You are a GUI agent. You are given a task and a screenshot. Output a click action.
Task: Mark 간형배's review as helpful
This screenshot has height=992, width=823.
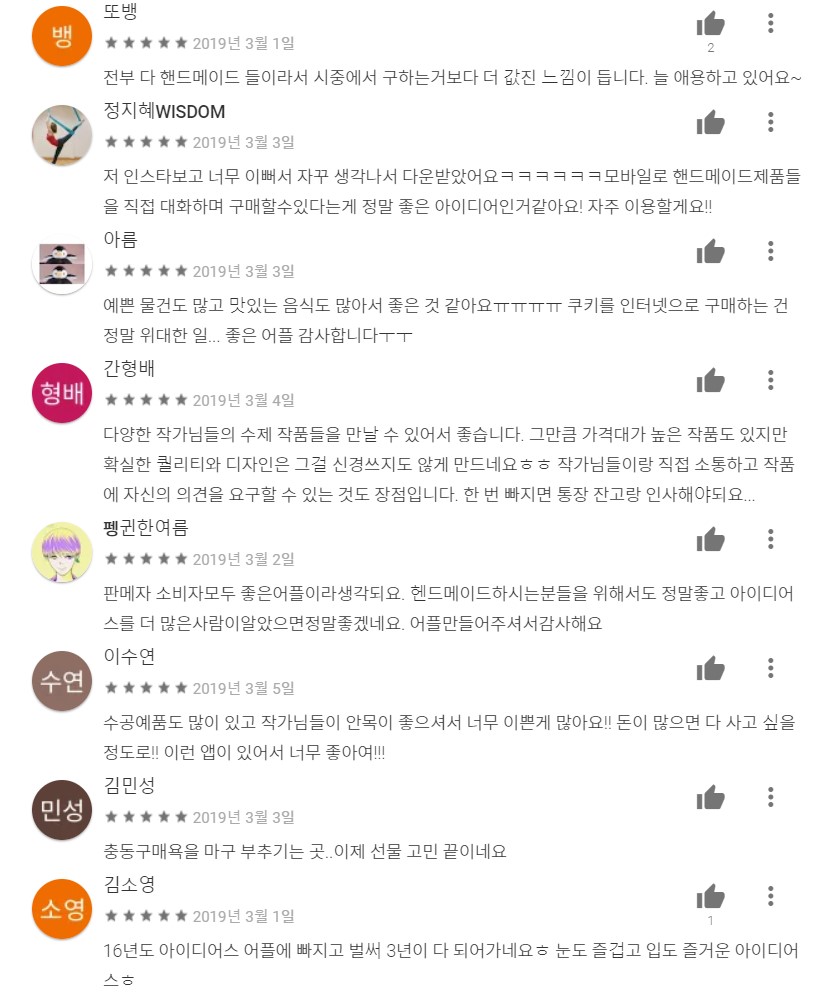[711, 381]
